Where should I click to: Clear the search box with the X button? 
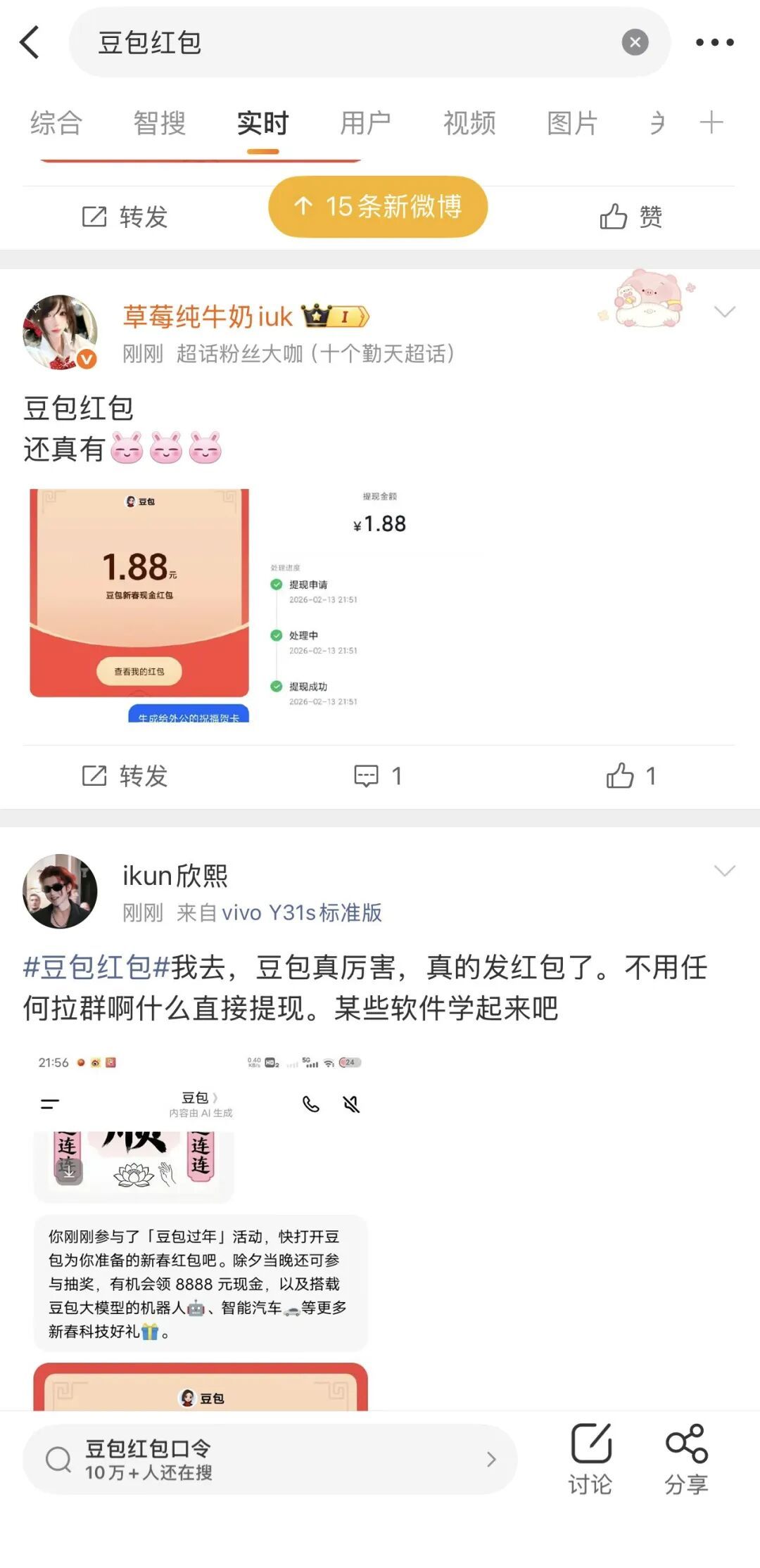click(x=635, y=42)
